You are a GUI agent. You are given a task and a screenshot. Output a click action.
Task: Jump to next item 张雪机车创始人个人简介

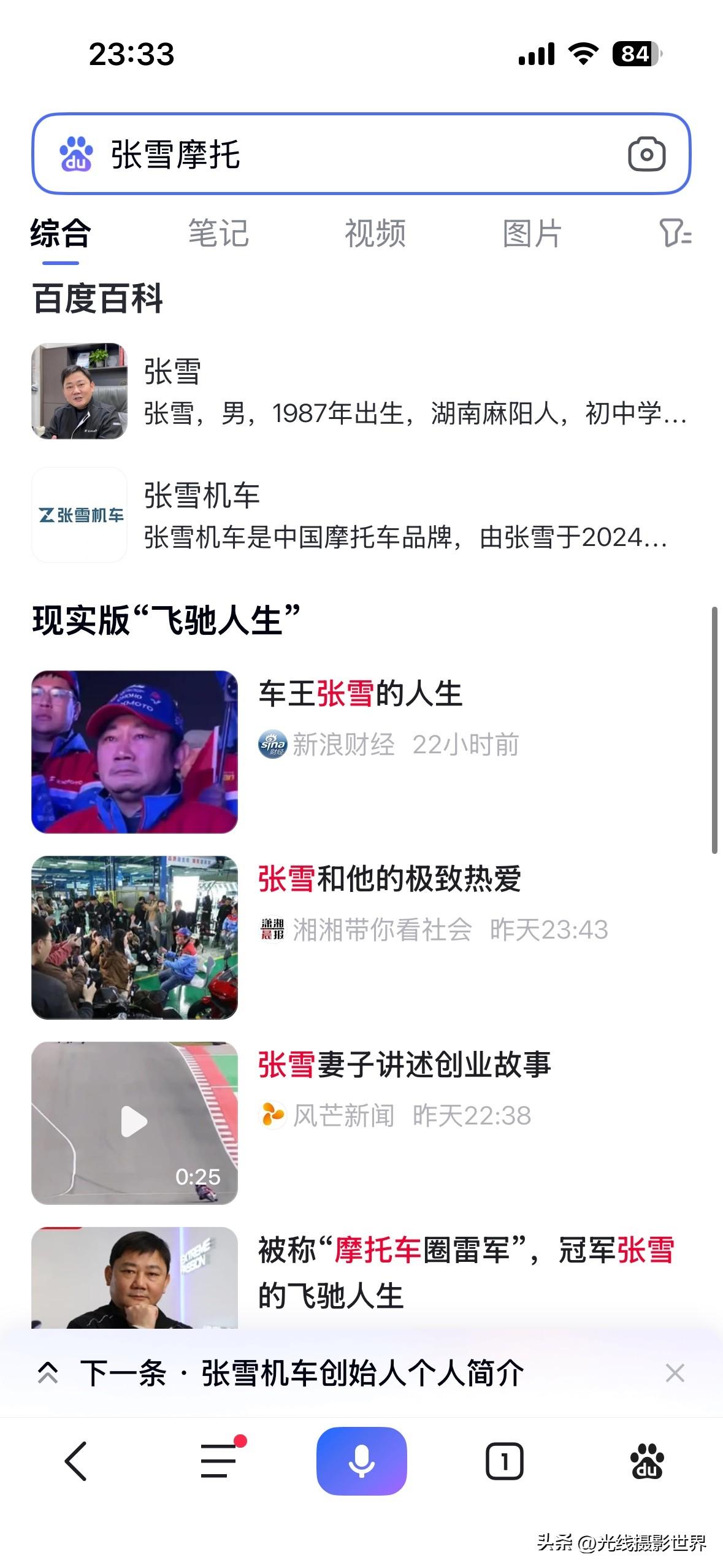[302, 1373]
